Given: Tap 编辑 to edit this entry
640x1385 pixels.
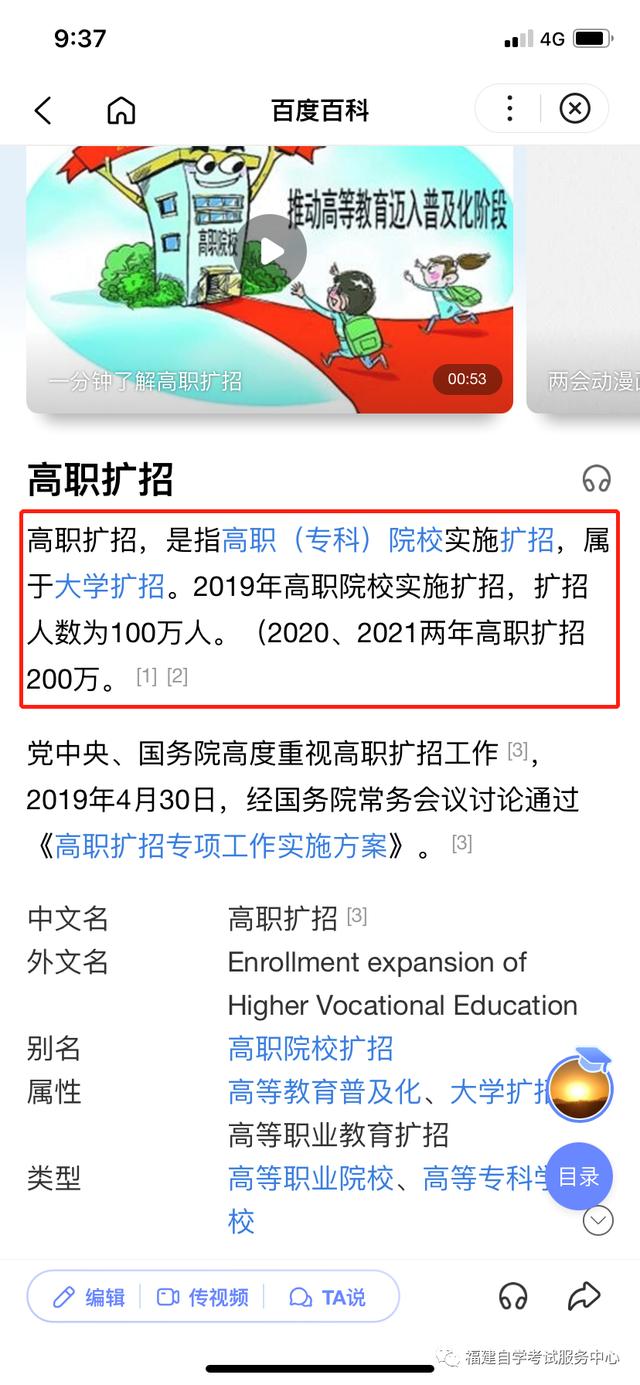Looking at the screenshot, I should click(x=89, y=1297).
